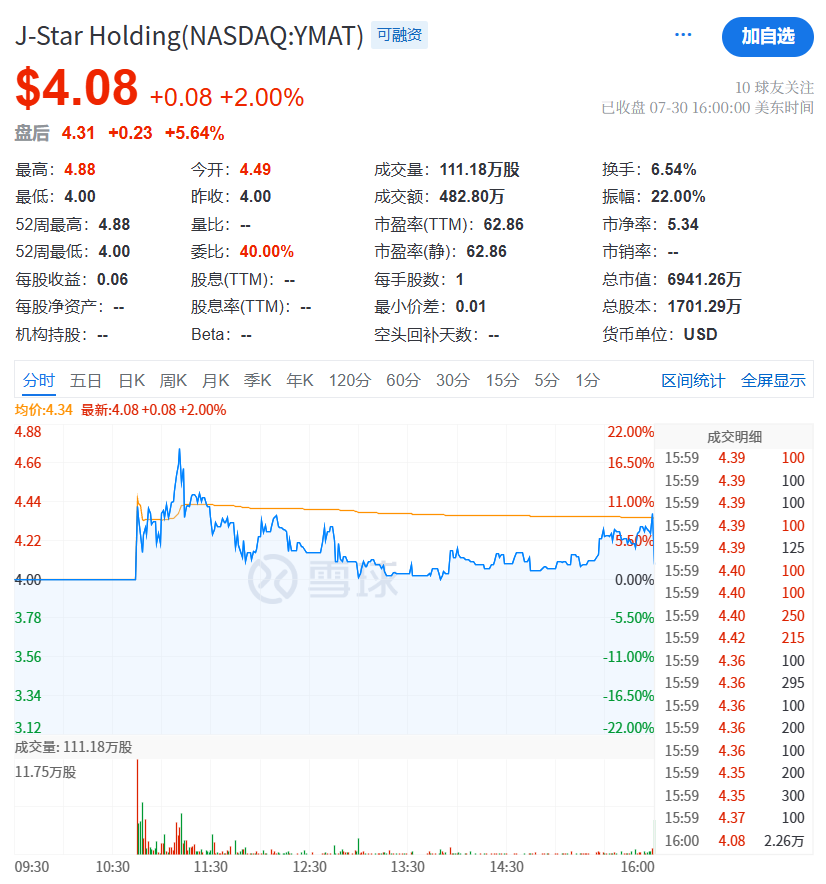The height and width of the screenshot is (884, 826).
Task: Switch to the 季K chart tab
Action: (x=257, y=380)
